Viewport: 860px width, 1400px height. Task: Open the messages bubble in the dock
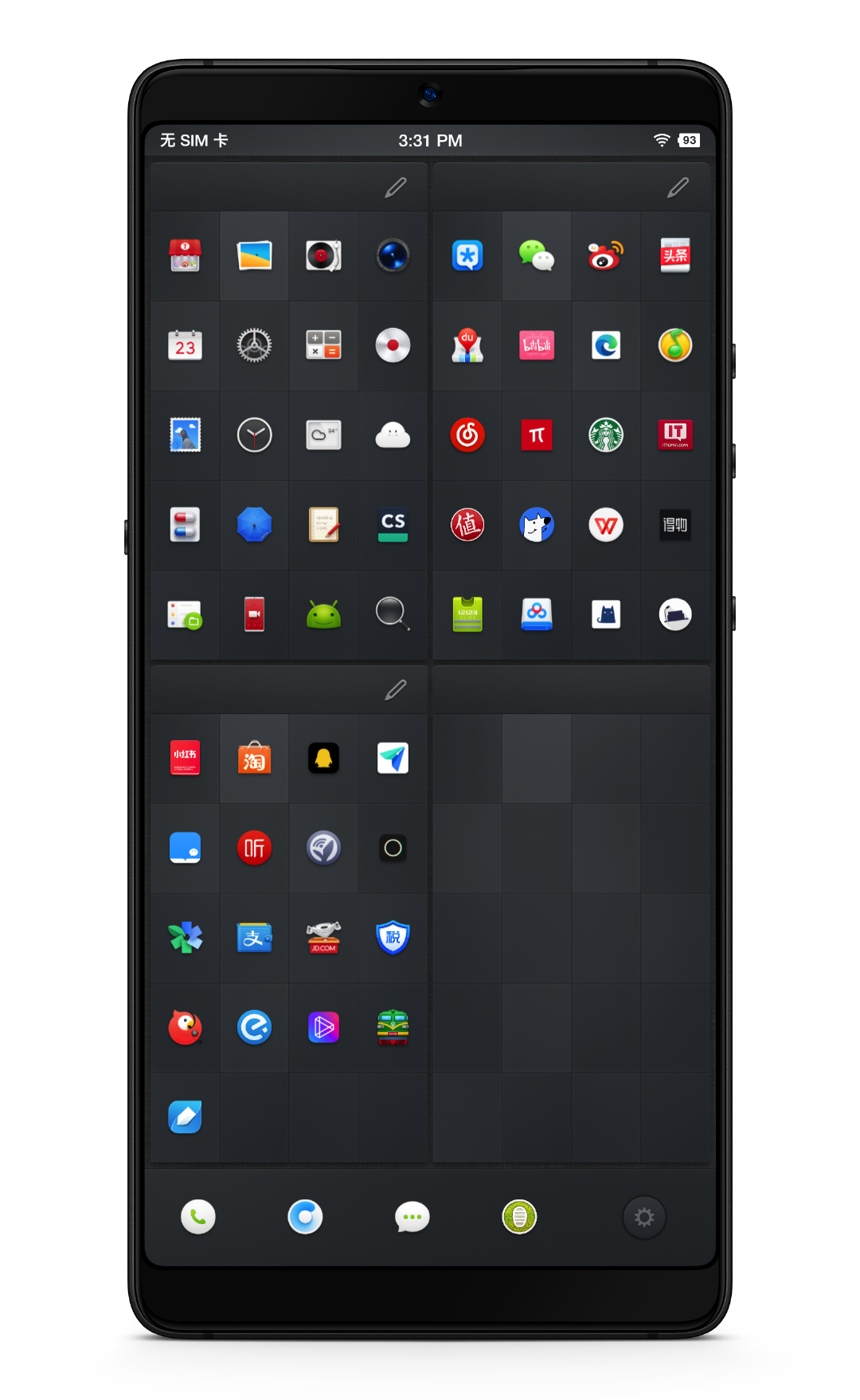click(412, 1217)
